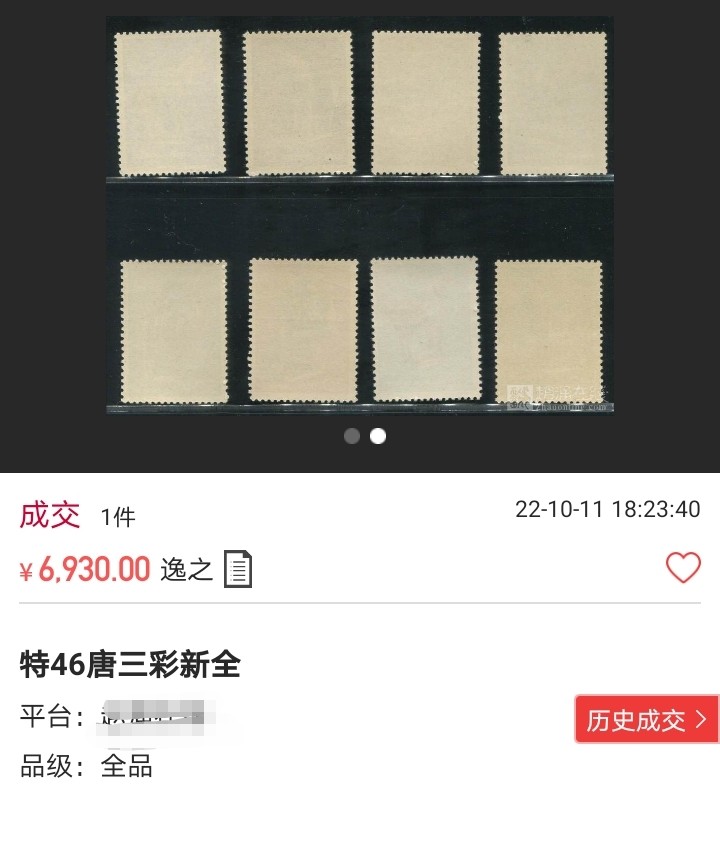This screenshot has height=850, width=720.
Task: Open the stamp back-side photo full screen
Action: point(360,215)
